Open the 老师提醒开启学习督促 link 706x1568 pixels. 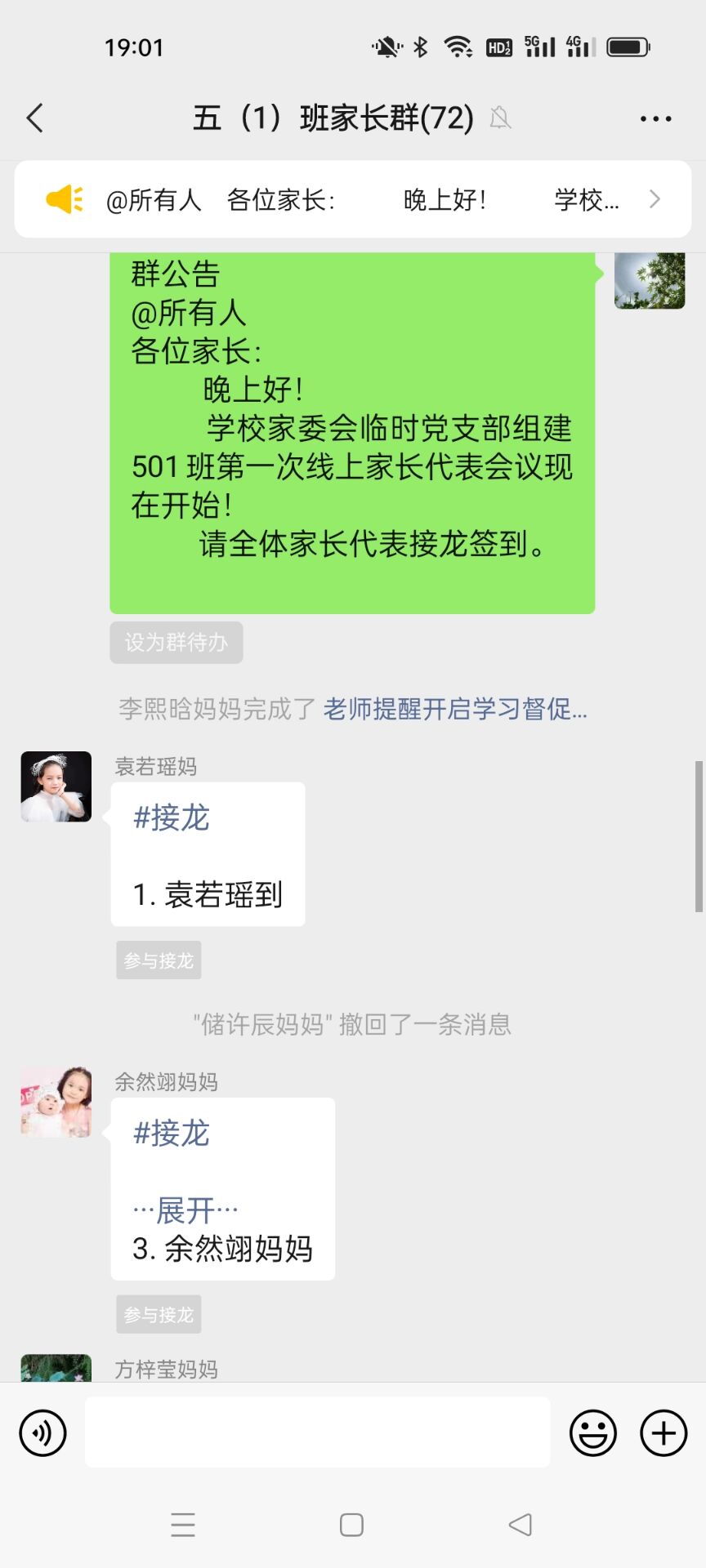(x=454, y=709)
